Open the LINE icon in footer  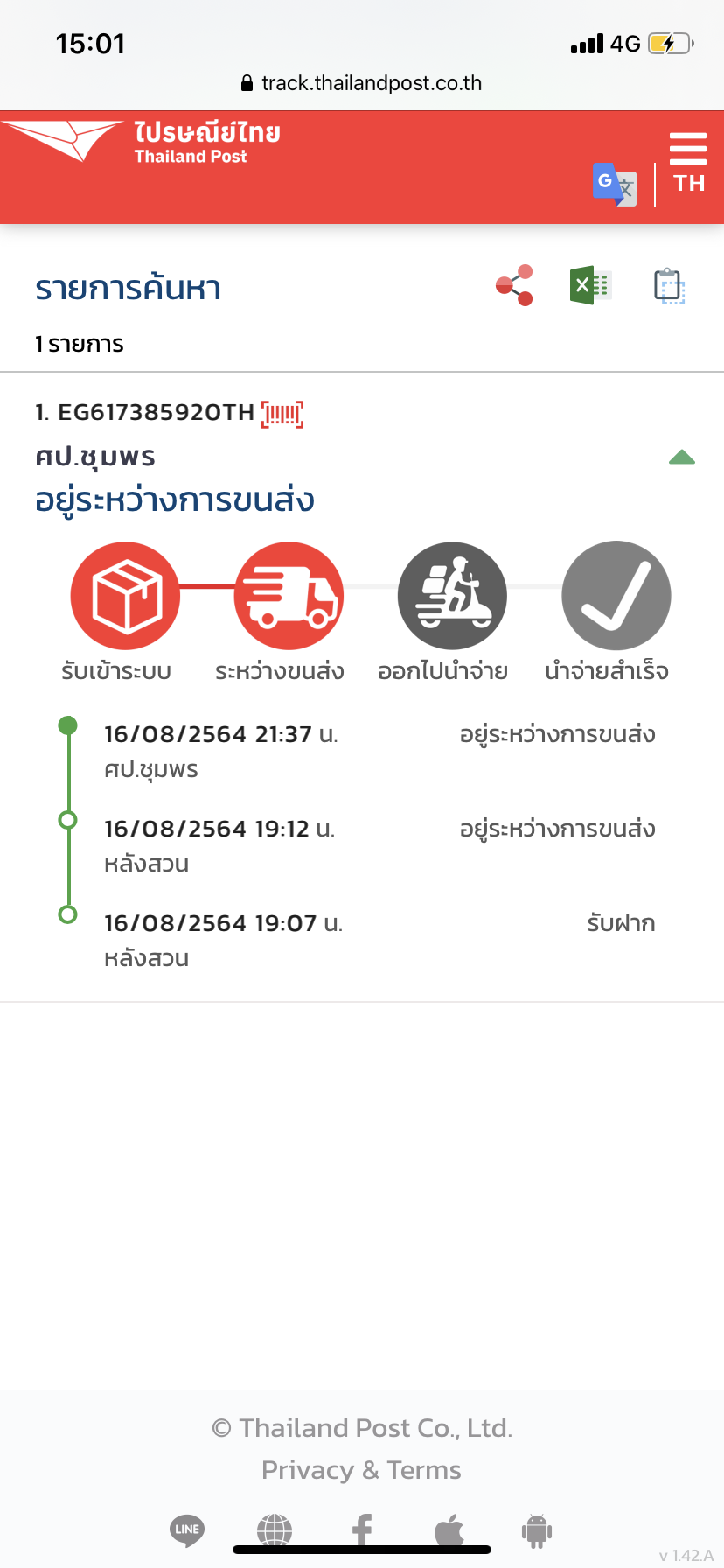187,1530
